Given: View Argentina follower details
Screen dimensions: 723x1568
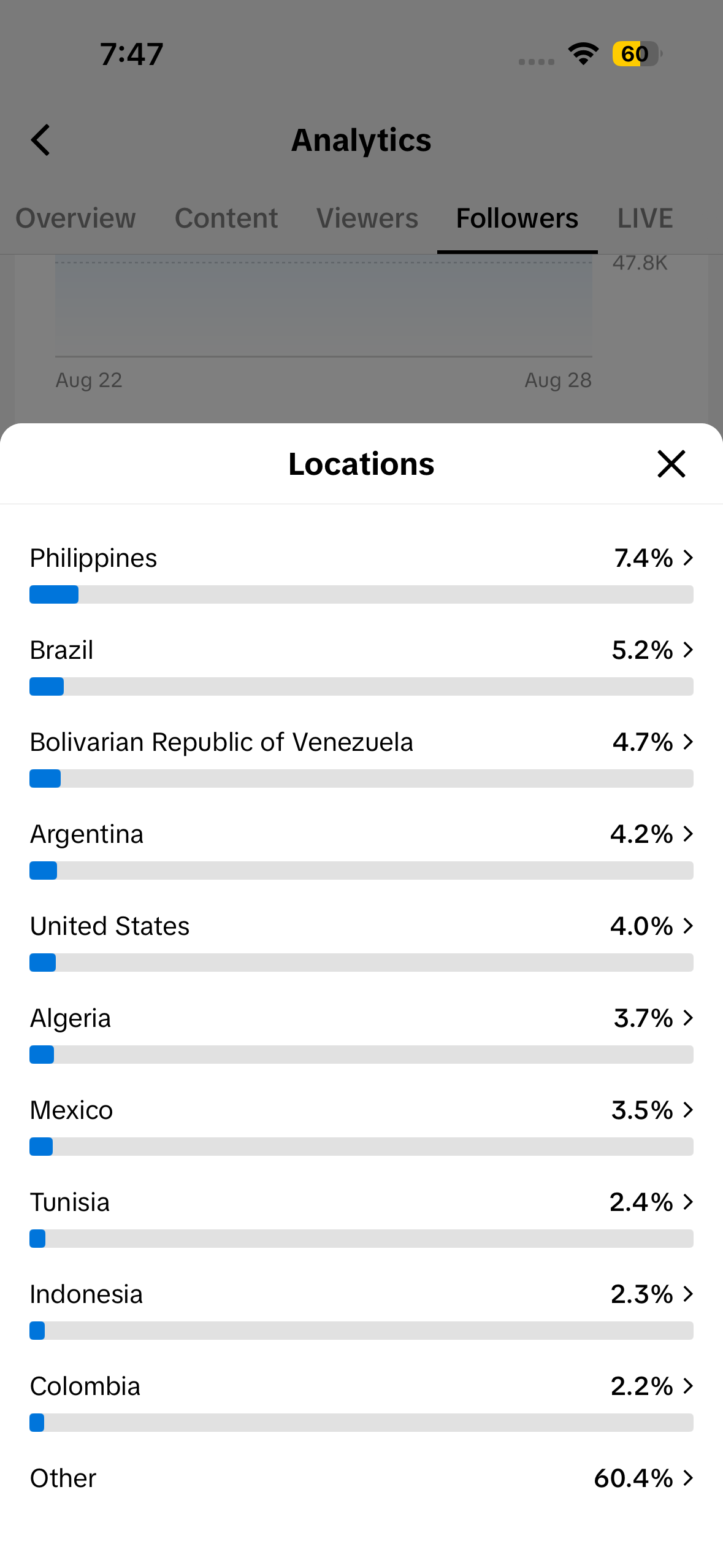Looking at the screenshot, I should pos(361,849).
